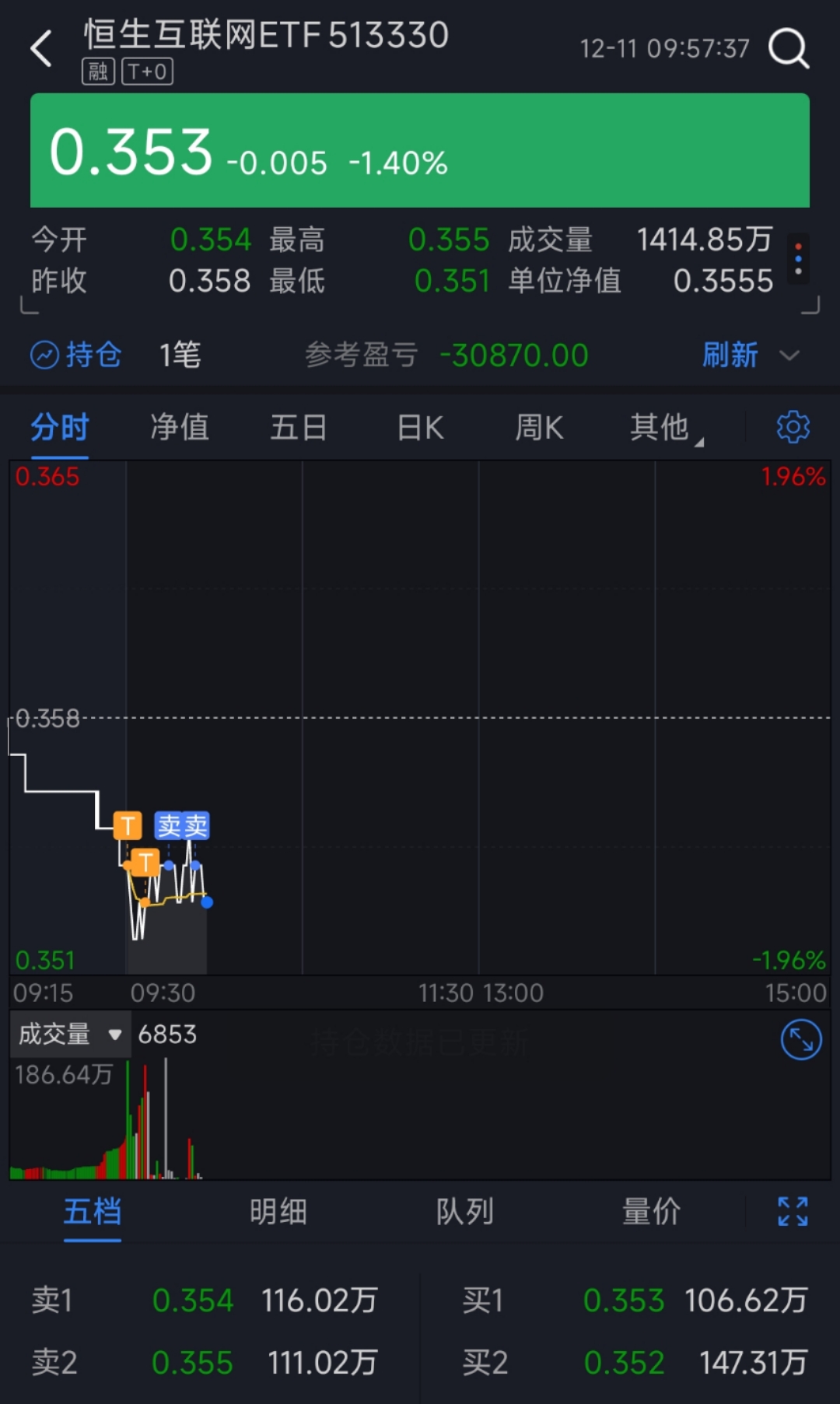Switch to the 明细 detail tab
This screenshot has width=840, height=1404.
click(278, 1212)
